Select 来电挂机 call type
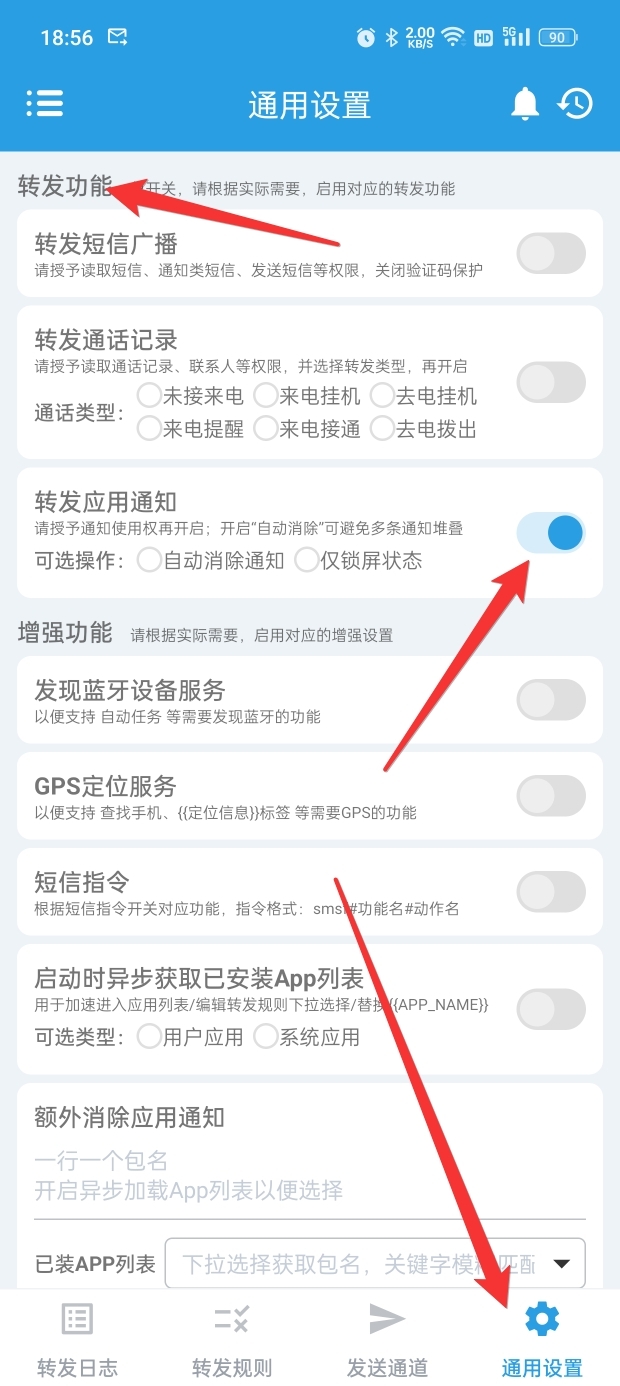 265,395
